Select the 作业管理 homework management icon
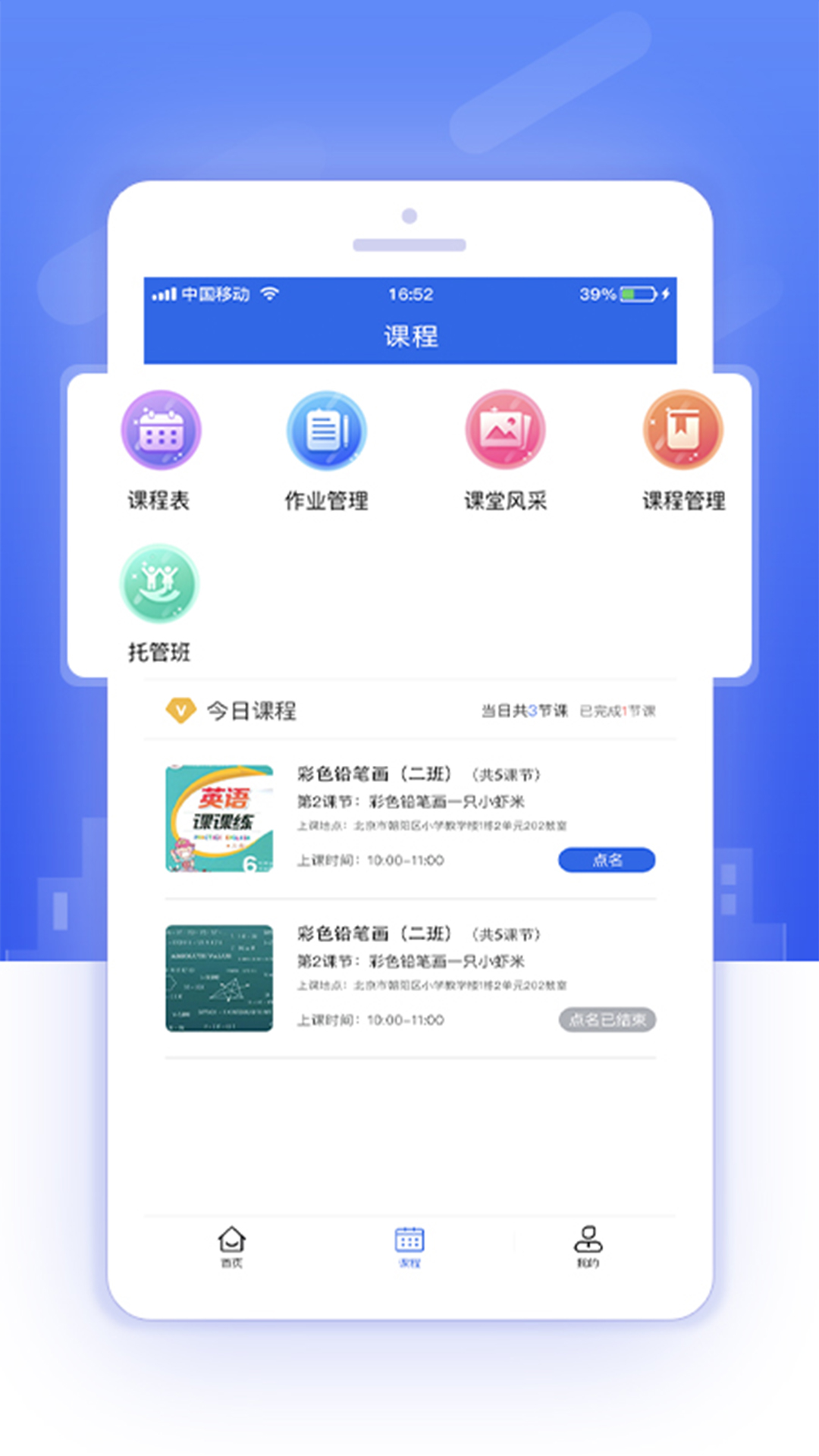Viewport: 819px width, 1456px height. point(326,430)
